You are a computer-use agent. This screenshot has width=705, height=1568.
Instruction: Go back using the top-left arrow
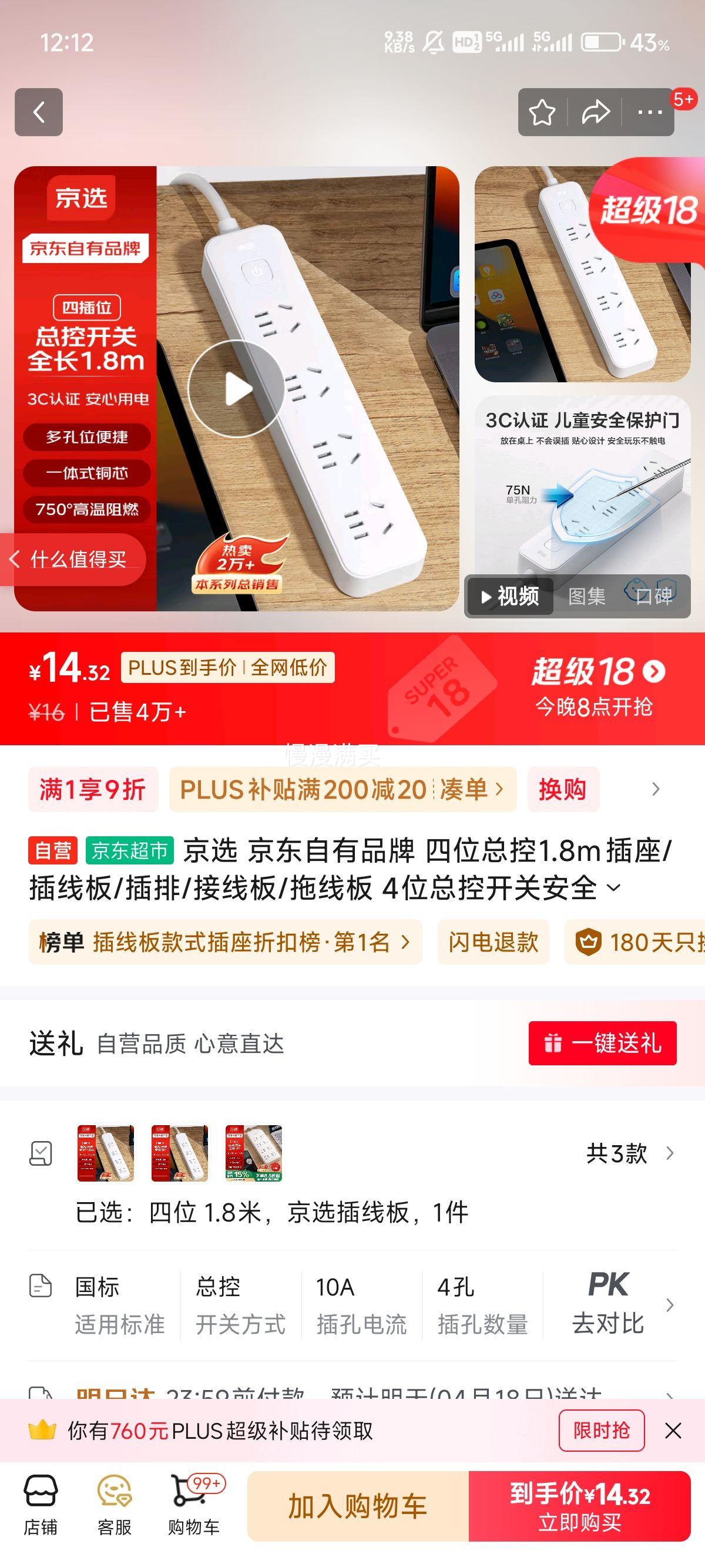(39, 112)
